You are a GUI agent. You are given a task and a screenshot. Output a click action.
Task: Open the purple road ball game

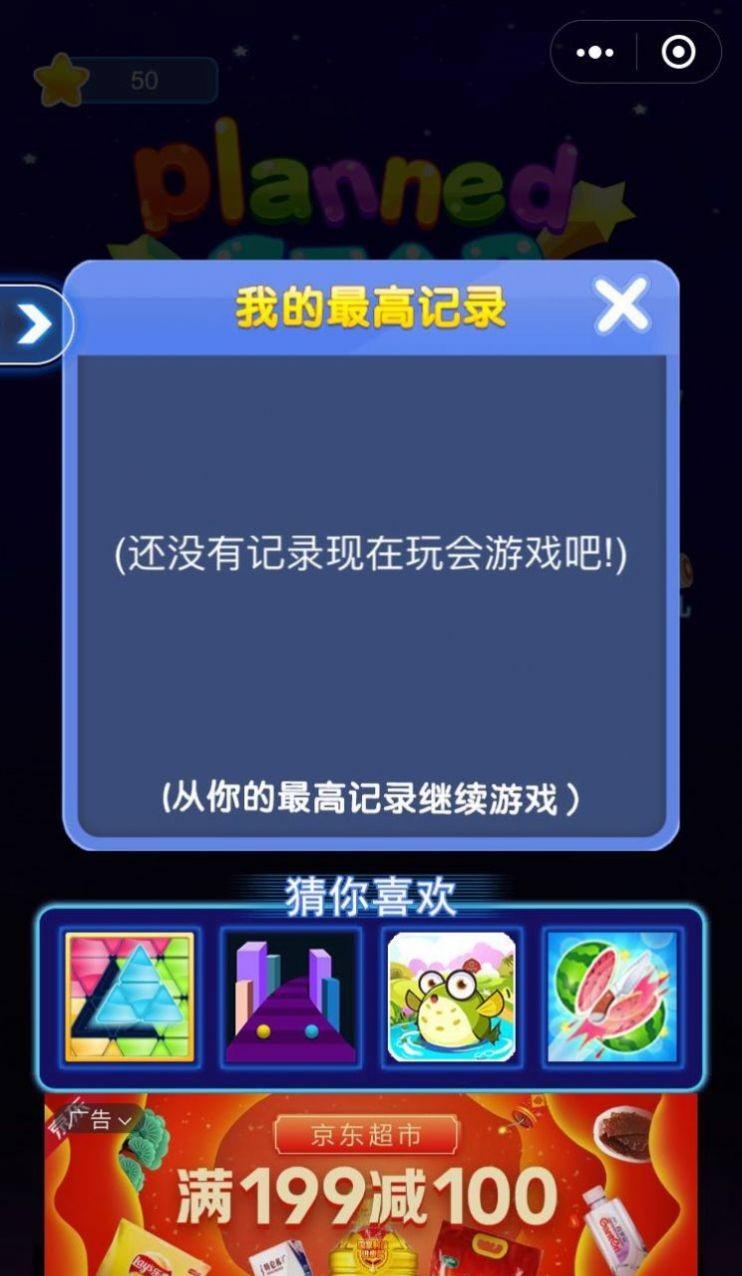coord(291,997)
